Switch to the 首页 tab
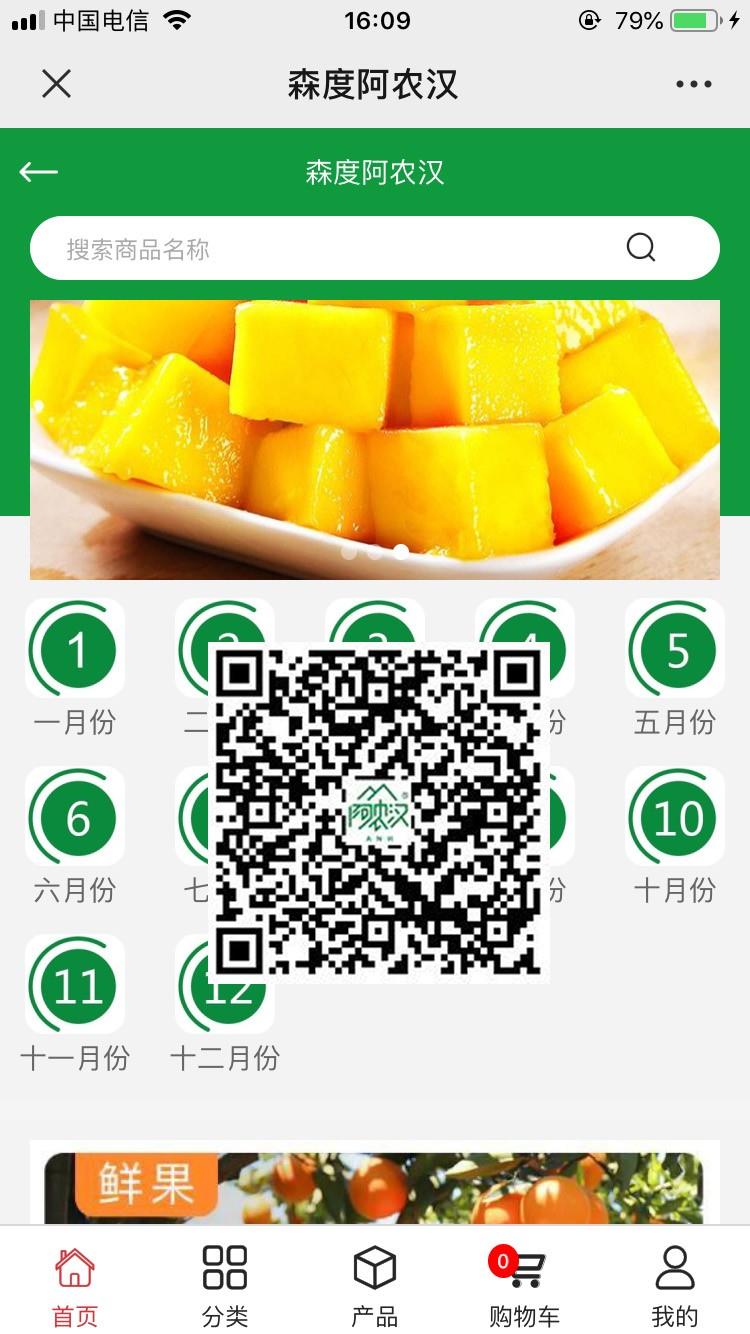 (75, 1286)
